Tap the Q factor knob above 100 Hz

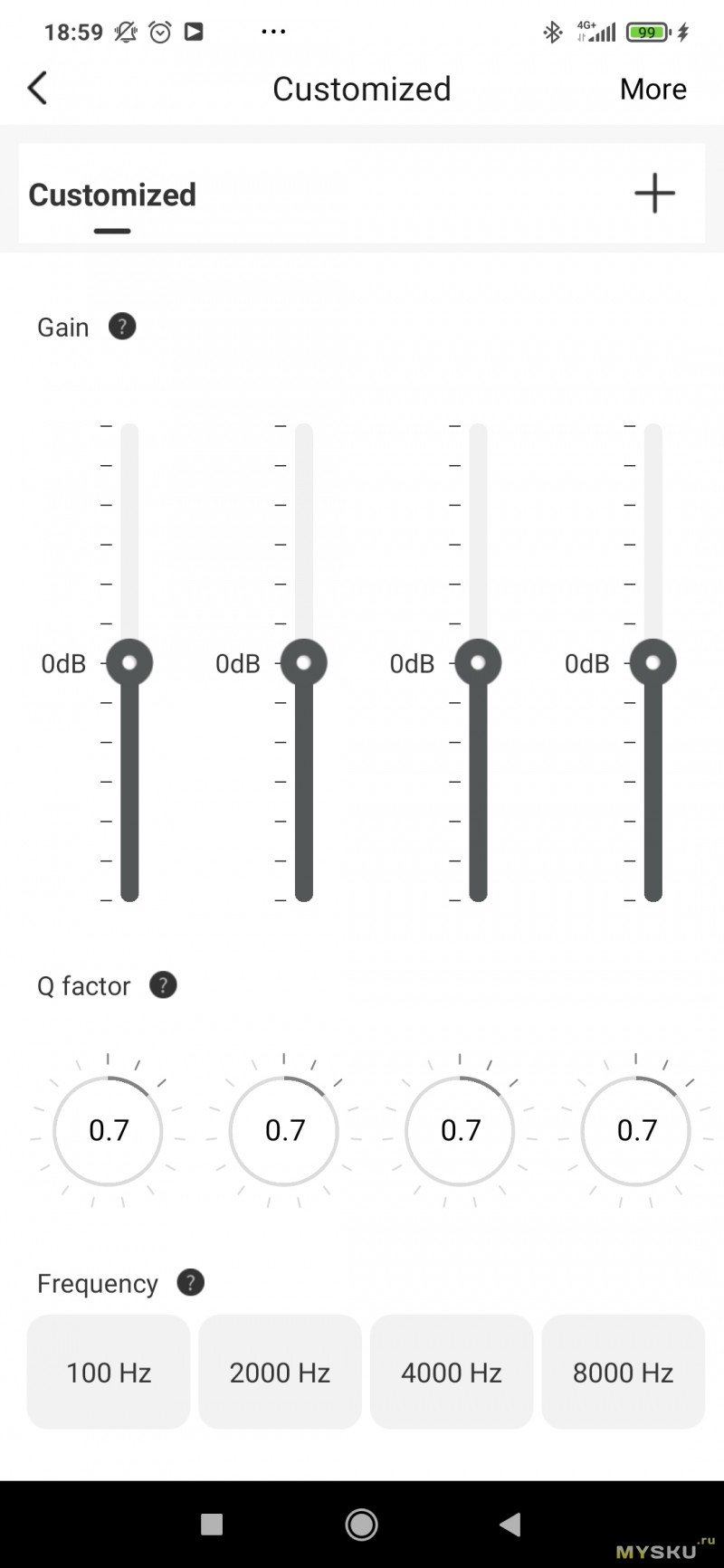tap(108, 1131)
